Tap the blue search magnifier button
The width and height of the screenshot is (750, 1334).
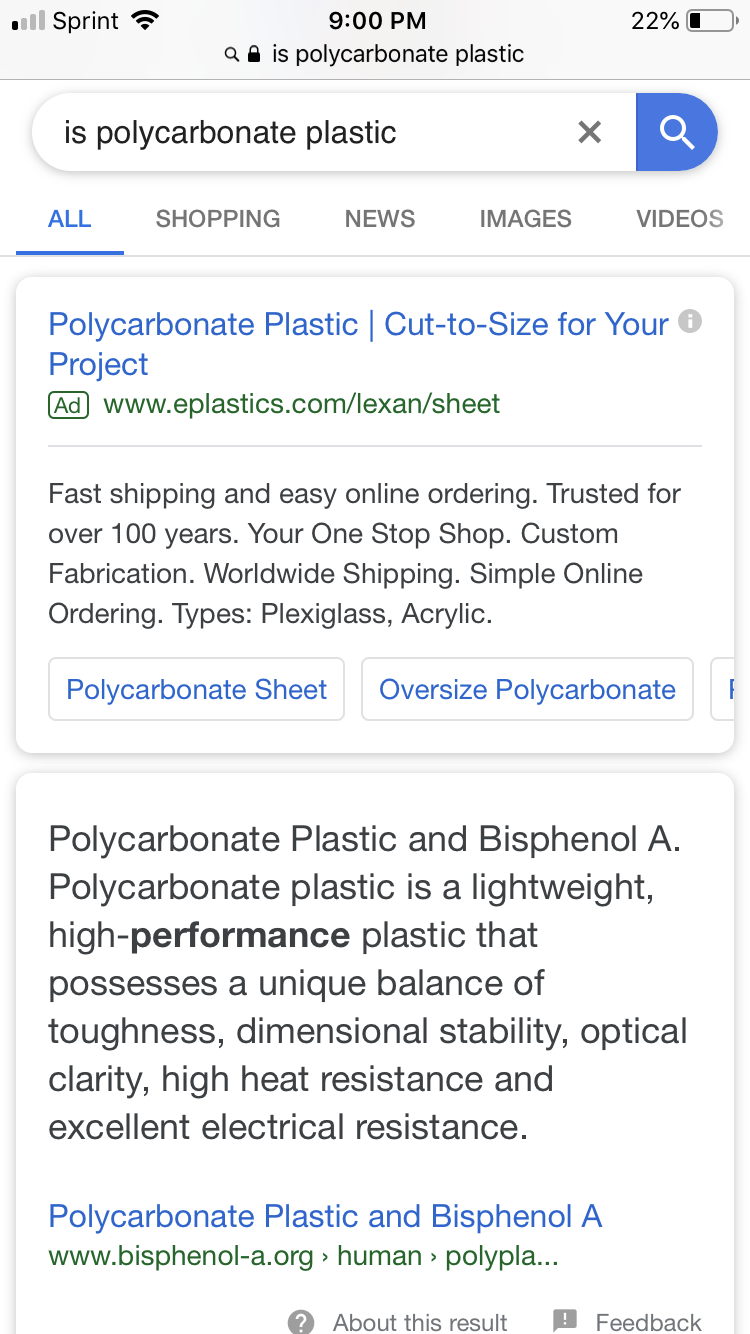coord(677,132)
